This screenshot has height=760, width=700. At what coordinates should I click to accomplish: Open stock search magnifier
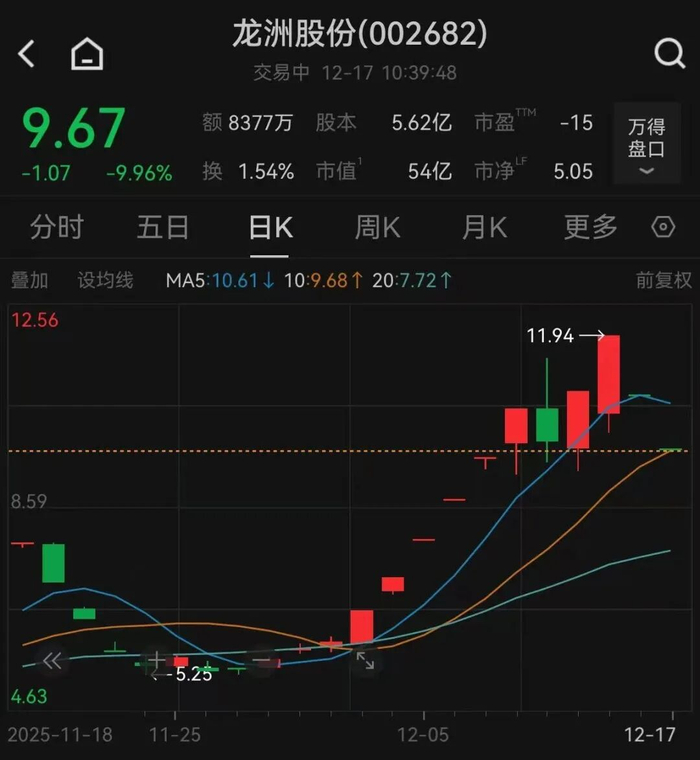pos(668,54)
